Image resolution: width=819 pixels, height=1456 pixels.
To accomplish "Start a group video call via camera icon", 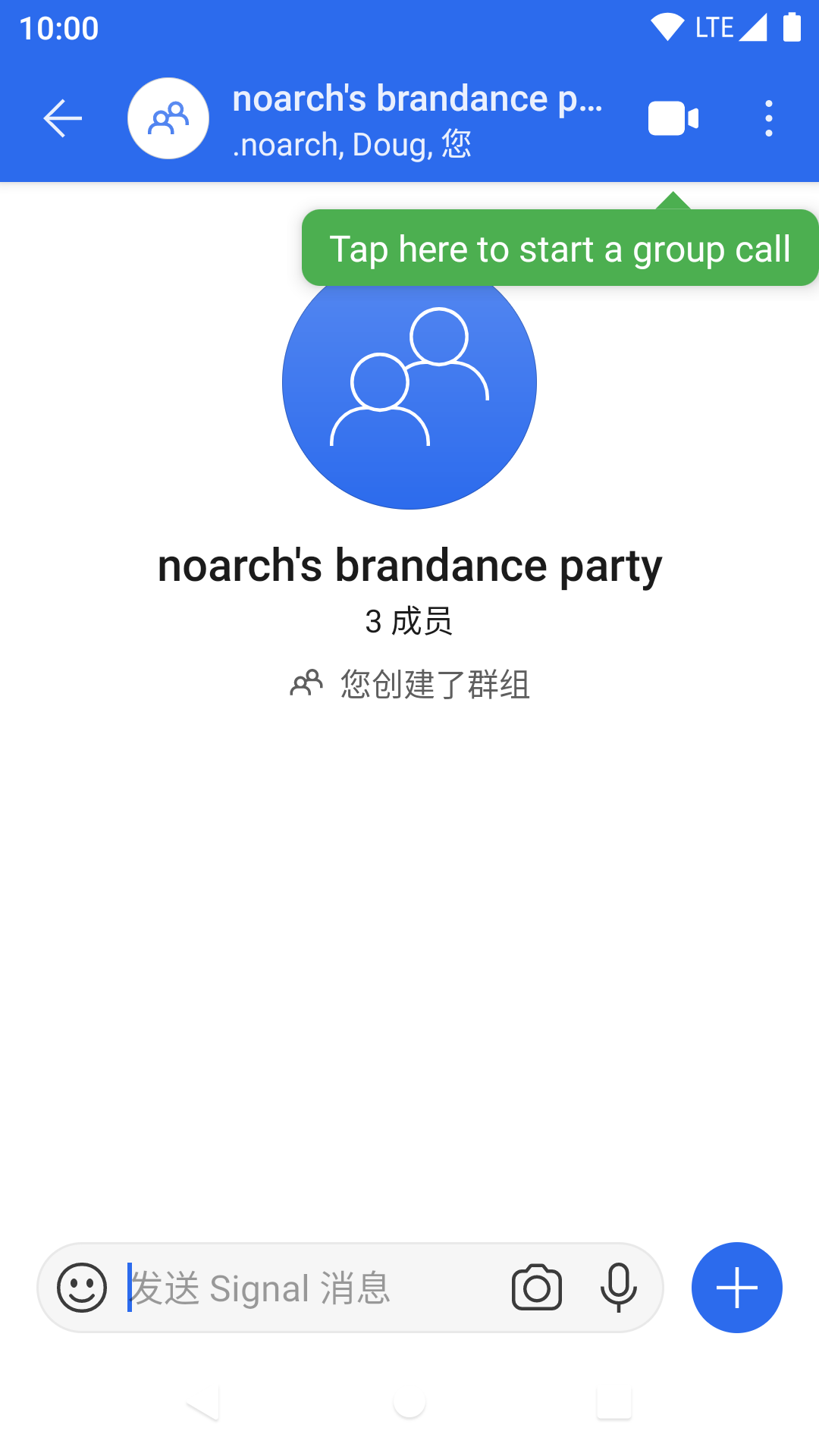I will [x=672, y=118].
